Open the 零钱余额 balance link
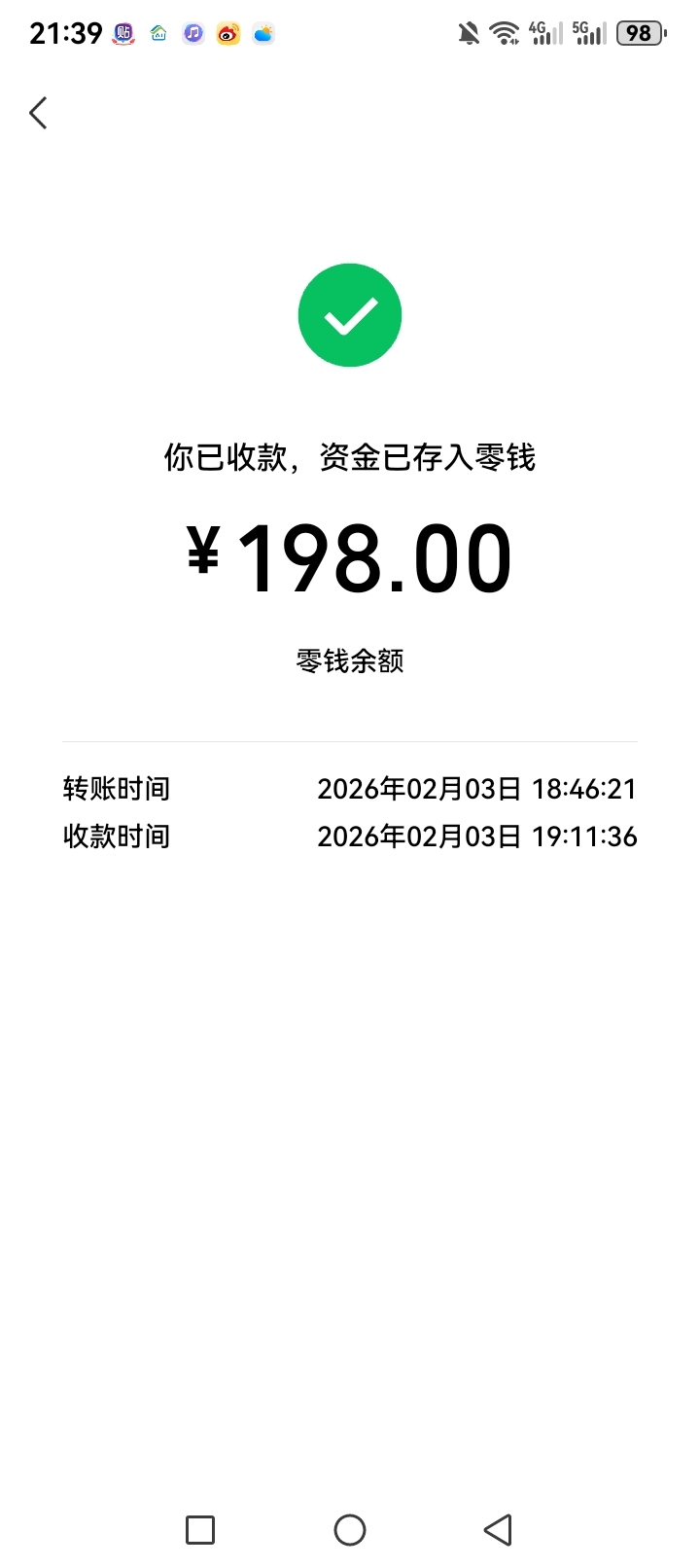700x1568 pixels. point(350,661)
